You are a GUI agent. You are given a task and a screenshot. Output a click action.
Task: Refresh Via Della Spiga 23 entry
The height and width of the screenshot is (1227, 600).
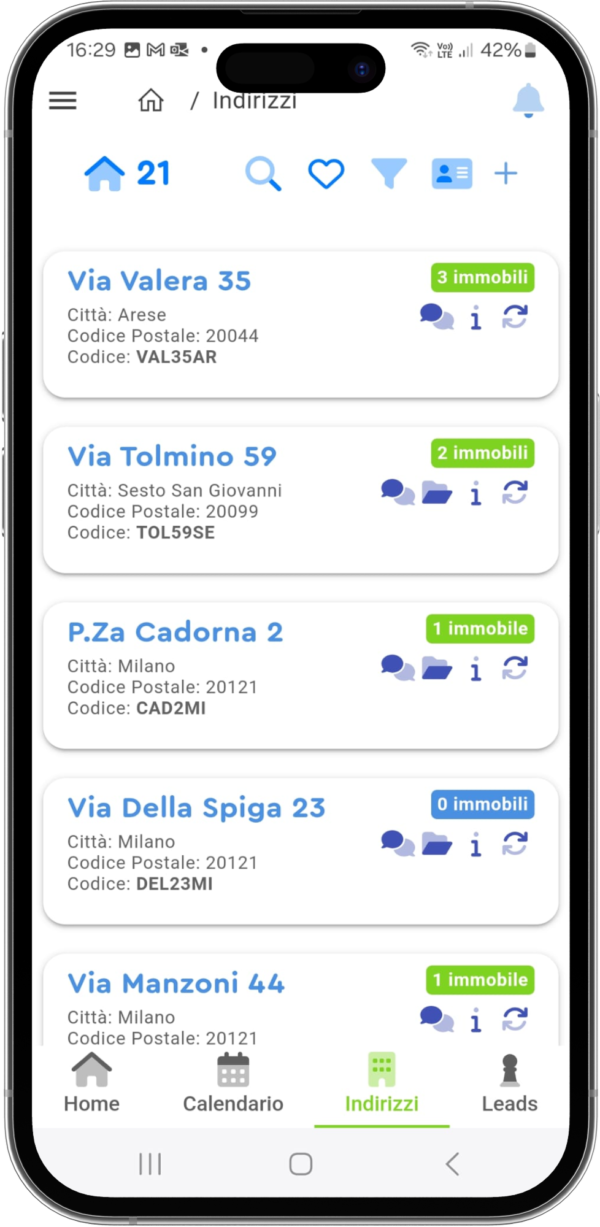(515, 844)
